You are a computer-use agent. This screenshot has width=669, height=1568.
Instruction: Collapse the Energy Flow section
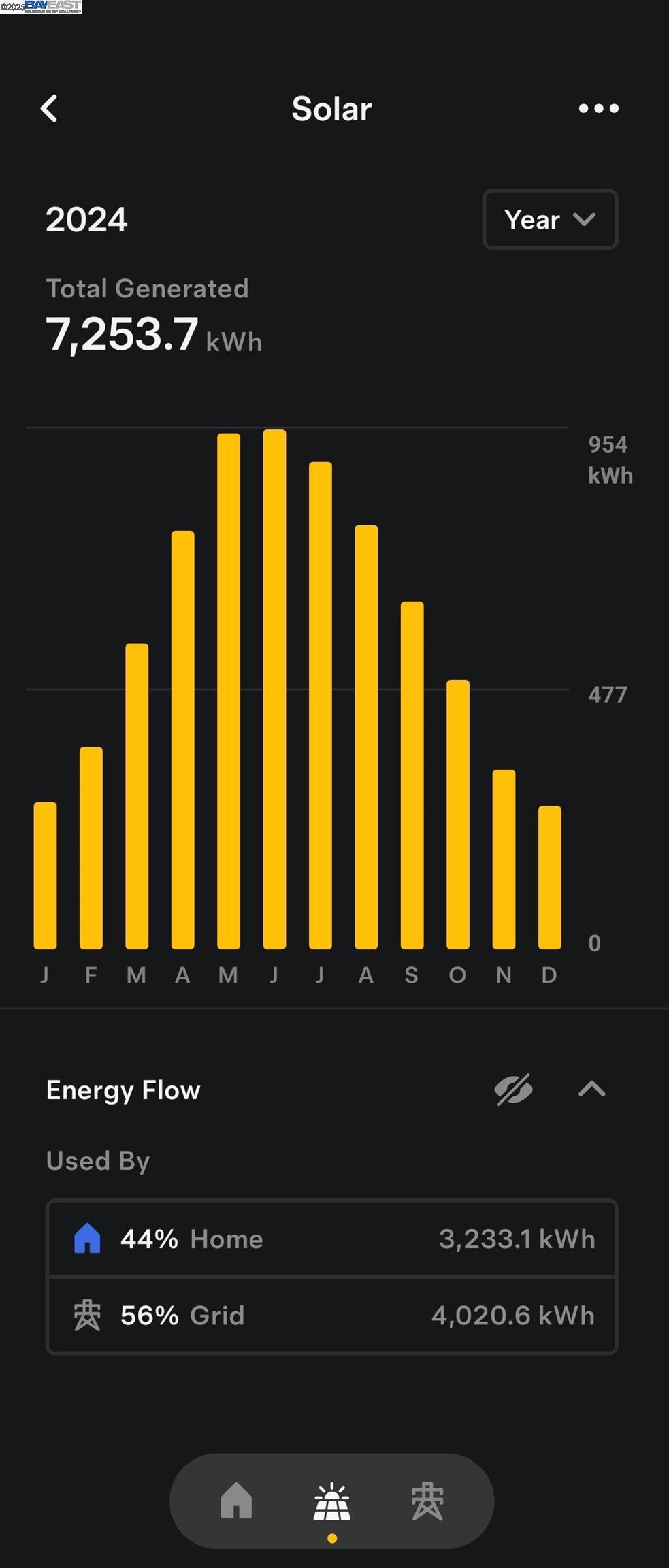pyautogui.click(x=591, y=1090)
